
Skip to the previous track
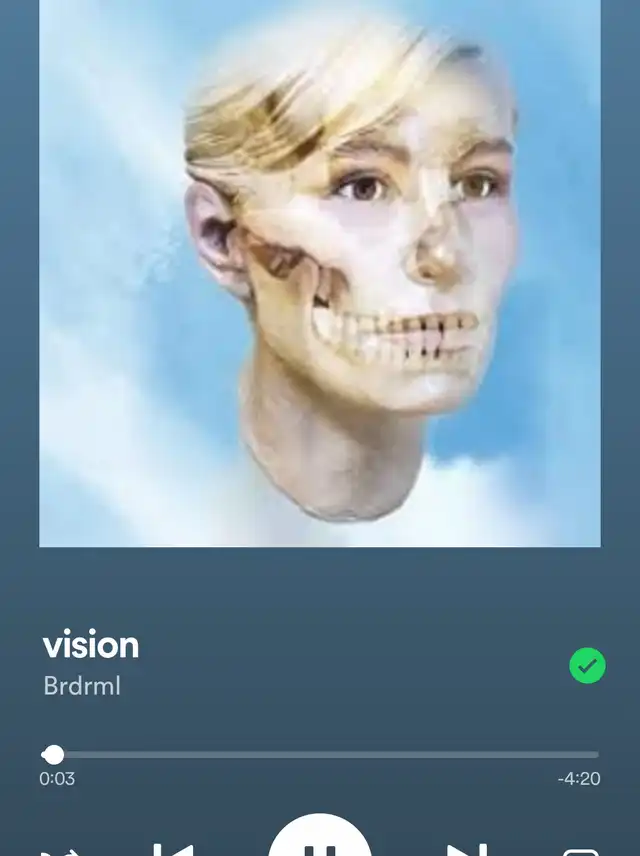(172, 850)
